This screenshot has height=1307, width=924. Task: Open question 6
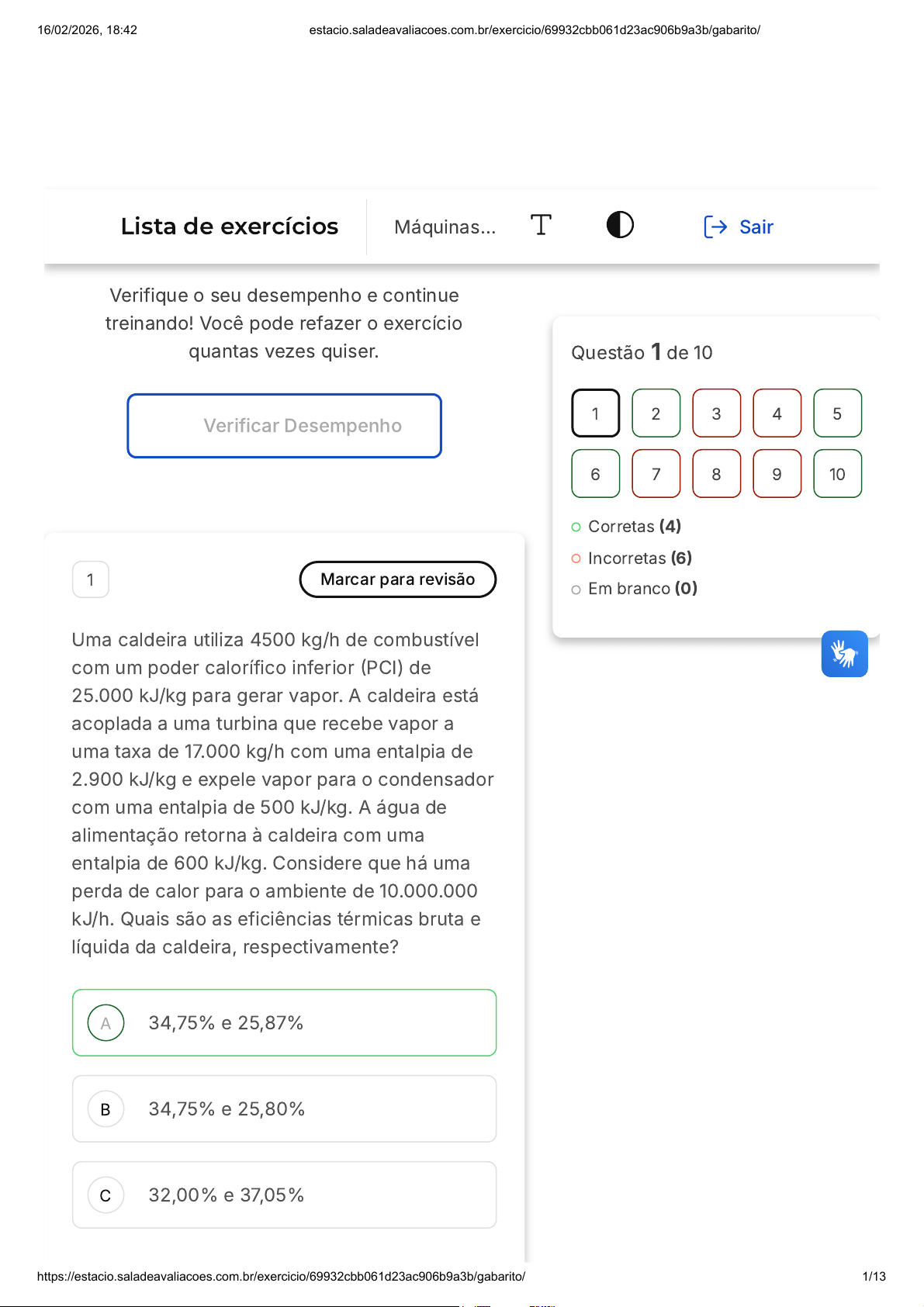[x=596, y=474]
